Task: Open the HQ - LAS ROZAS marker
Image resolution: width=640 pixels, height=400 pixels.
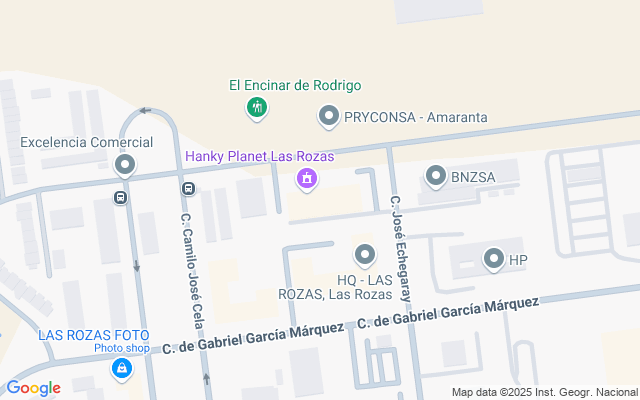Action: tap(365, 256)
